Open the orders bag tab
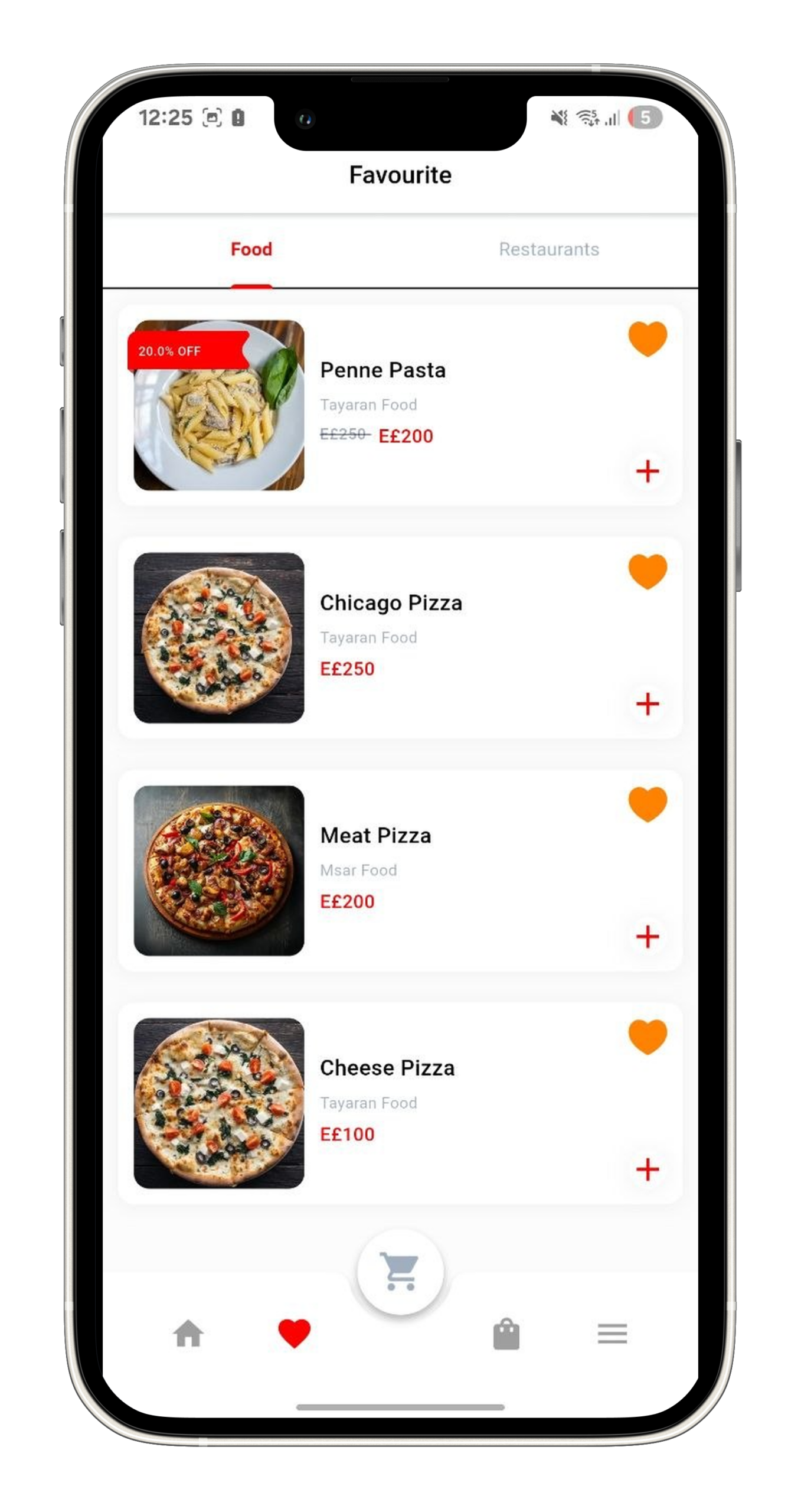The width and height of the screenshot is (801, 1512). click(506, 1334)
